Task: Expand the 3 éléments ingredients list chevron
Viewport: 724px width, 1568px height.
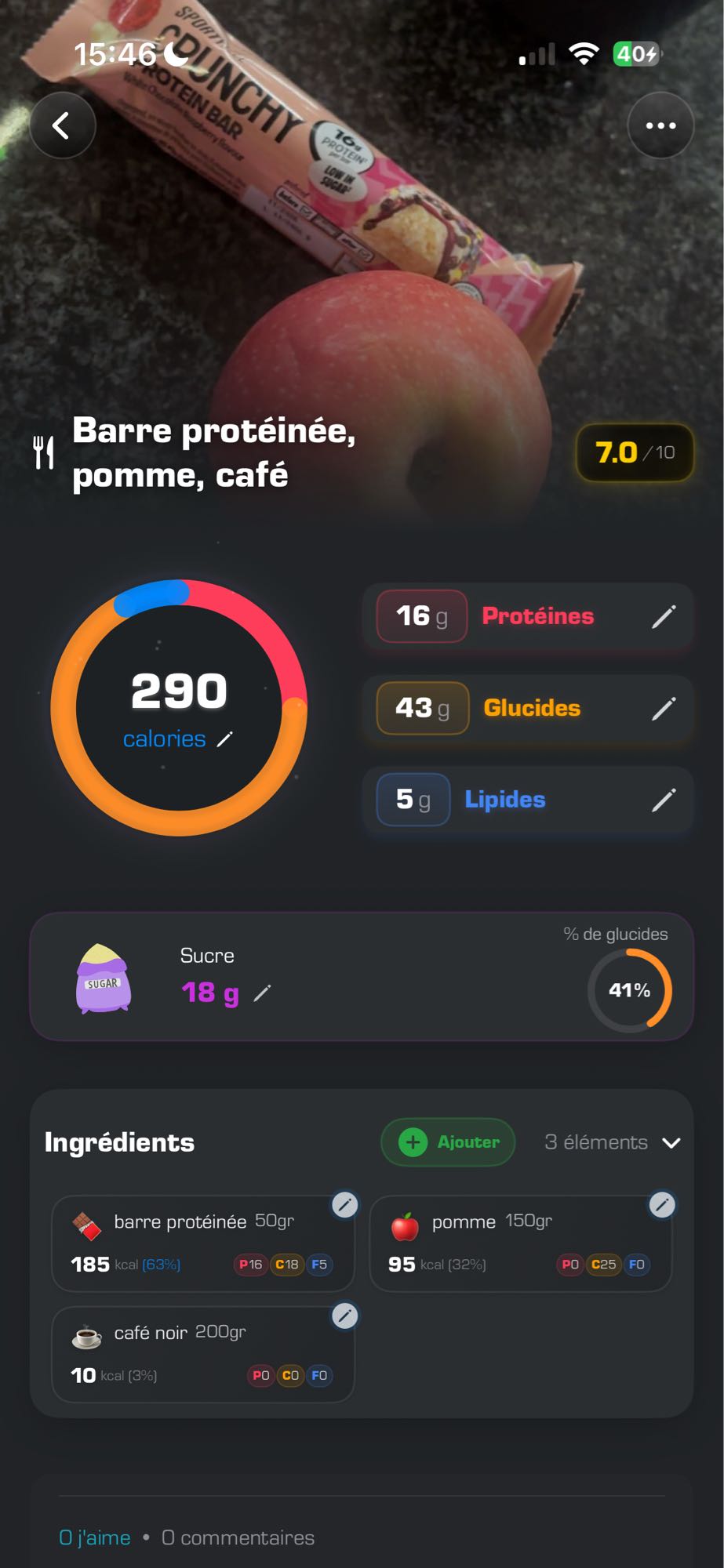Action: click(671, 1143)
